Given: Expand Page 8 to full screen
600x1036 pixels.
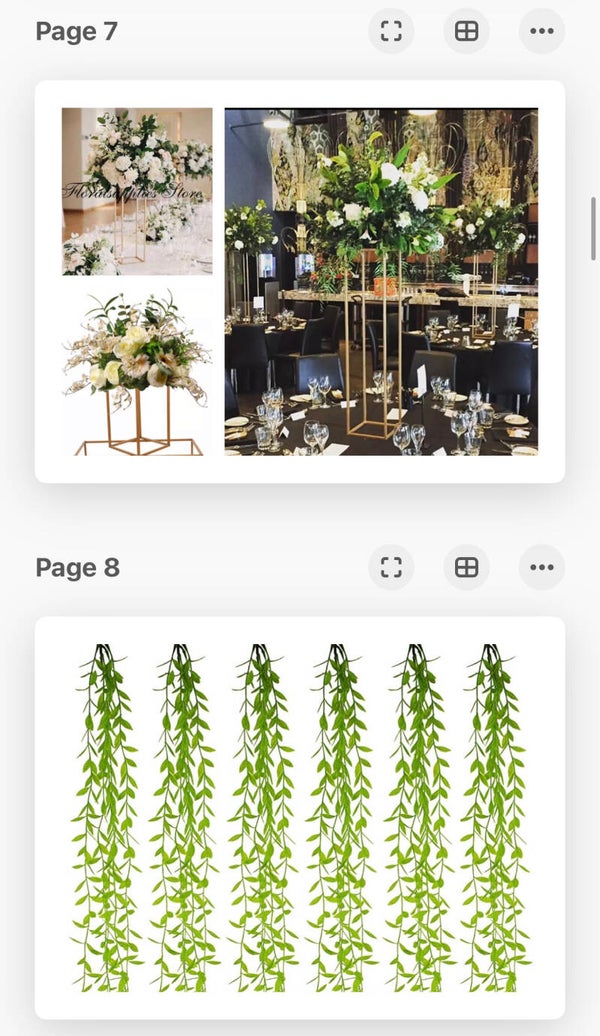Looking at the screenshot, I should click(391, 568).
